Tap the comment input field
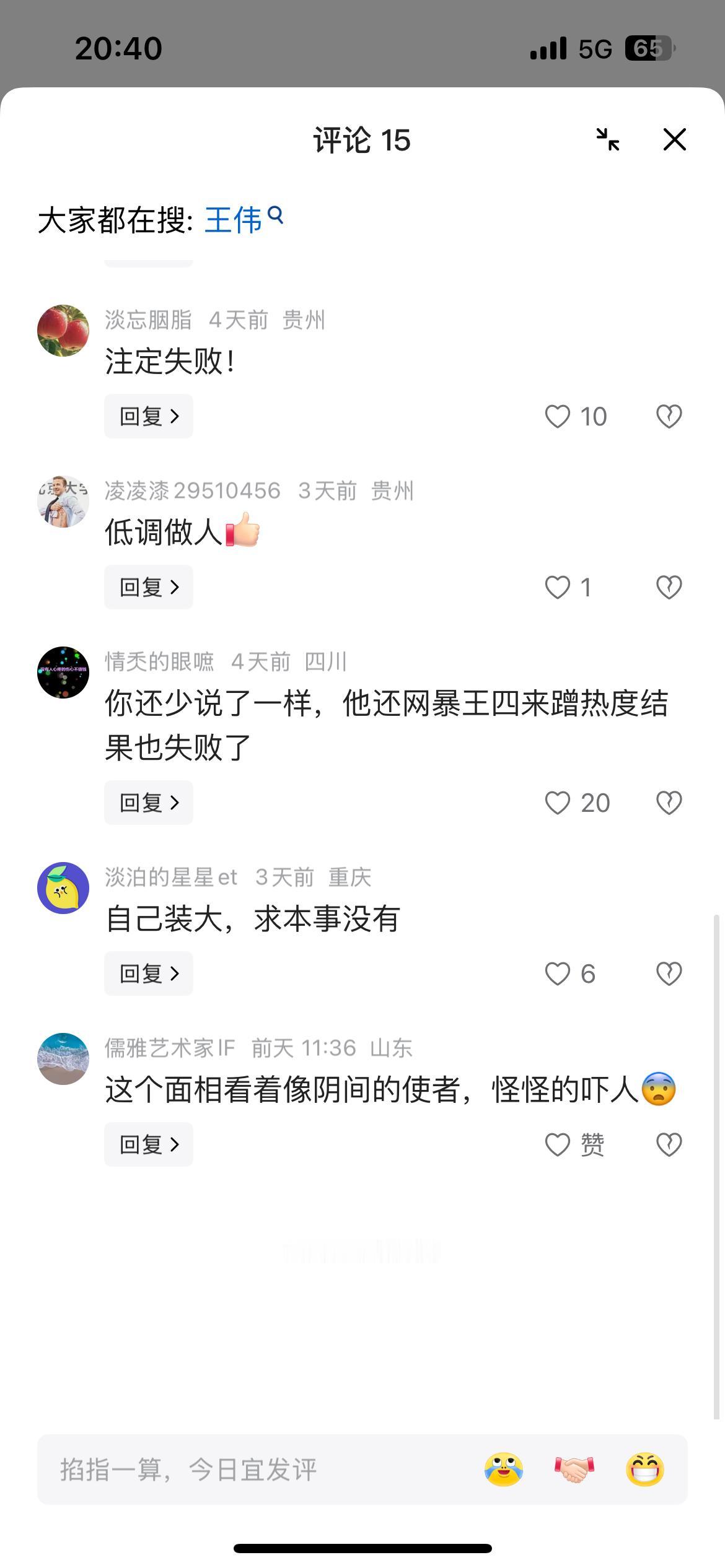 pos(248,1469)
